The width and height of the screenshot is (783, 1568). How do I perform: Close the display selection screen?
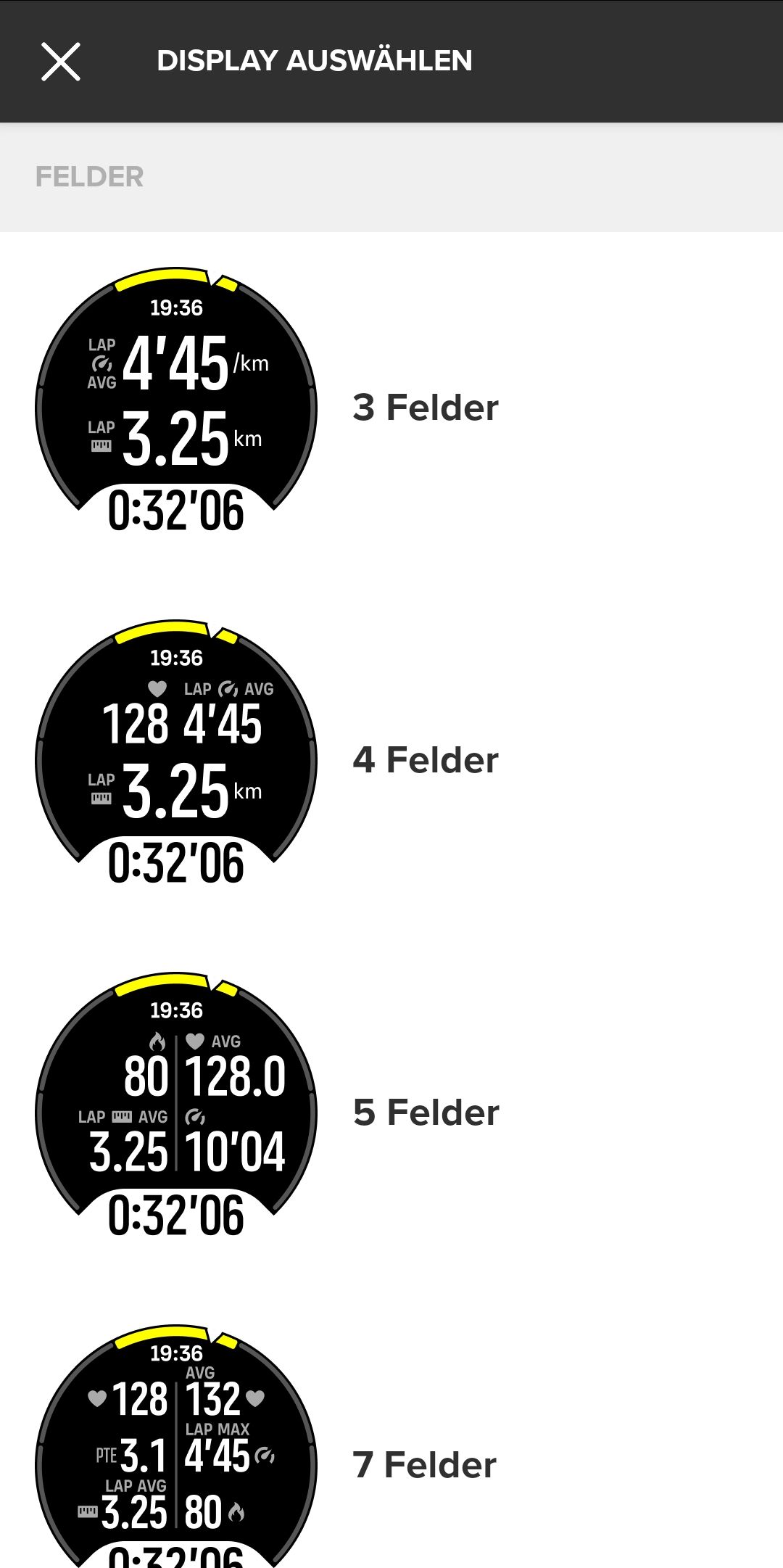[61, 62]
